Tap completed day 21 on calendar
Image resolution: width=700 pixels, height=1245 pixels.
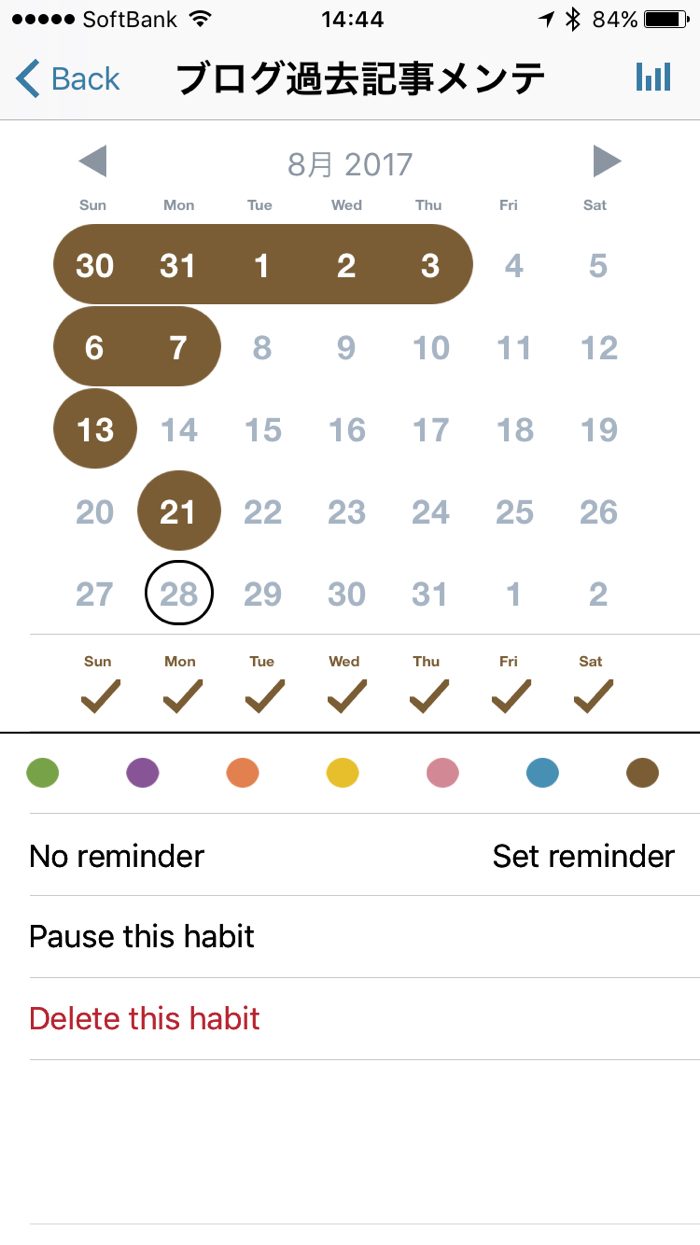coord(178,512)
